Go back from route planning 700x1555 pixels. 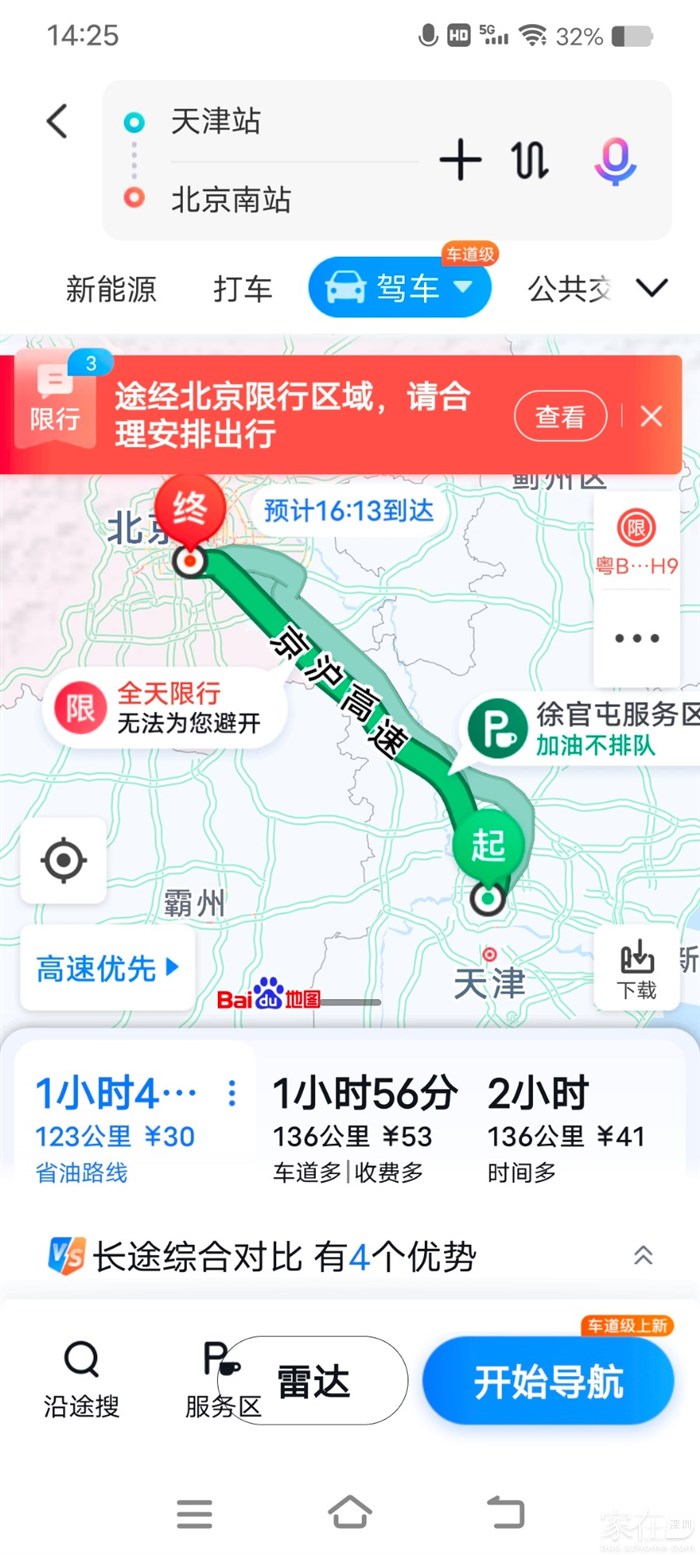(x=57, y=122)
